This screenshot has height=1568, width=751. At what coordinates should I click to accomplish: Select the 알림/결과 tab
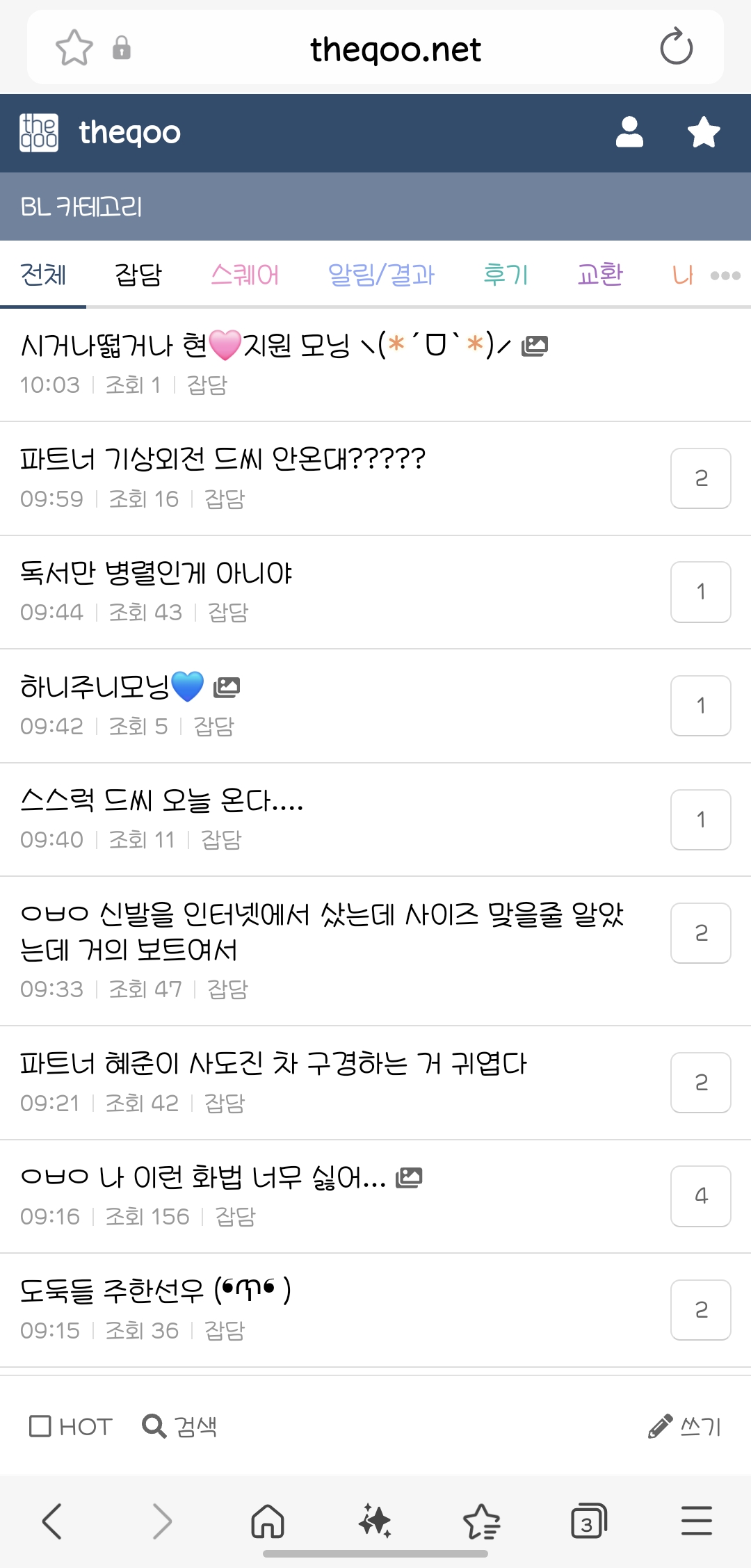381,275
